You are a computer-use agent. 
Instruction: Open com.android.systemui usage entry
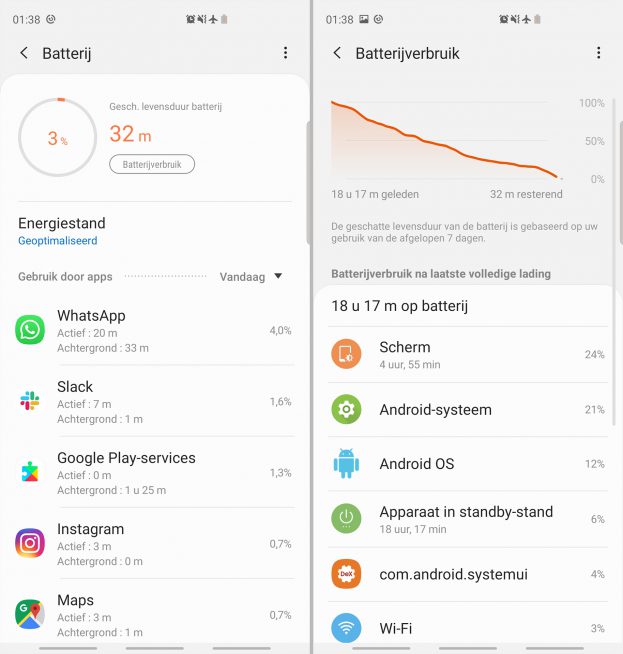(x=467, y=574)
